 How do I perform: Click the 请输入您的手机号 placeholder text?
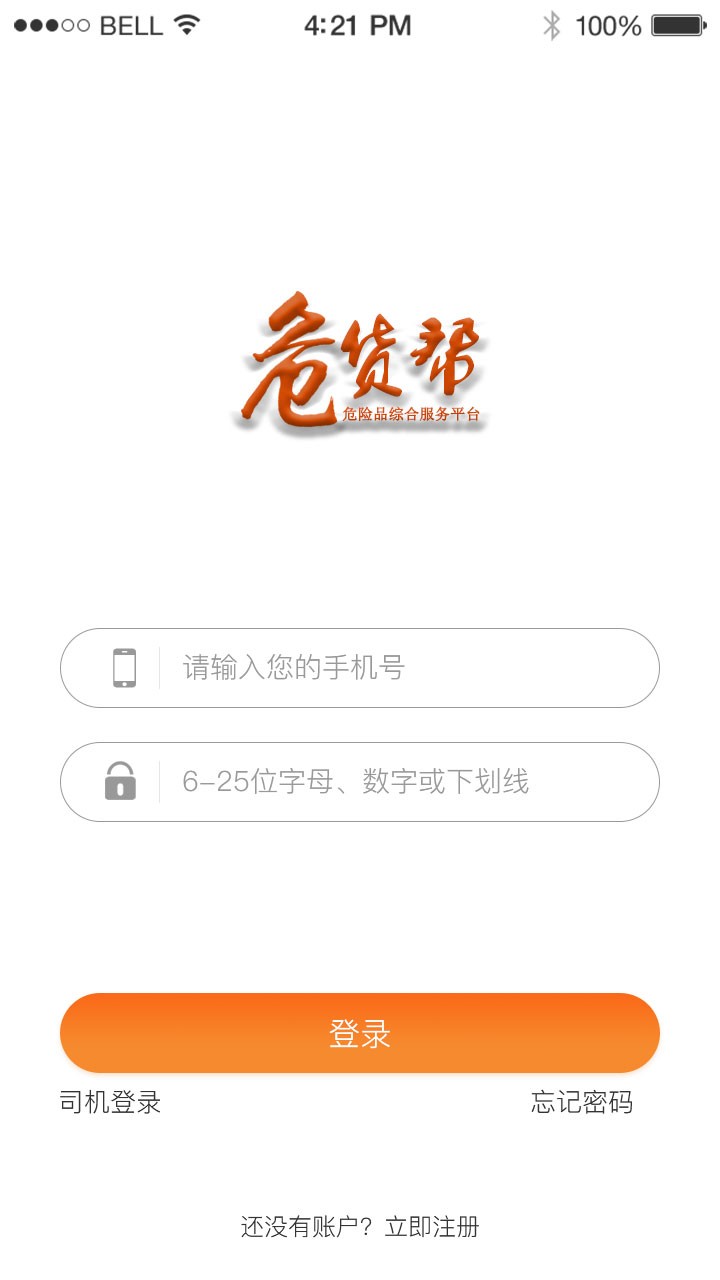coord(295,667)
